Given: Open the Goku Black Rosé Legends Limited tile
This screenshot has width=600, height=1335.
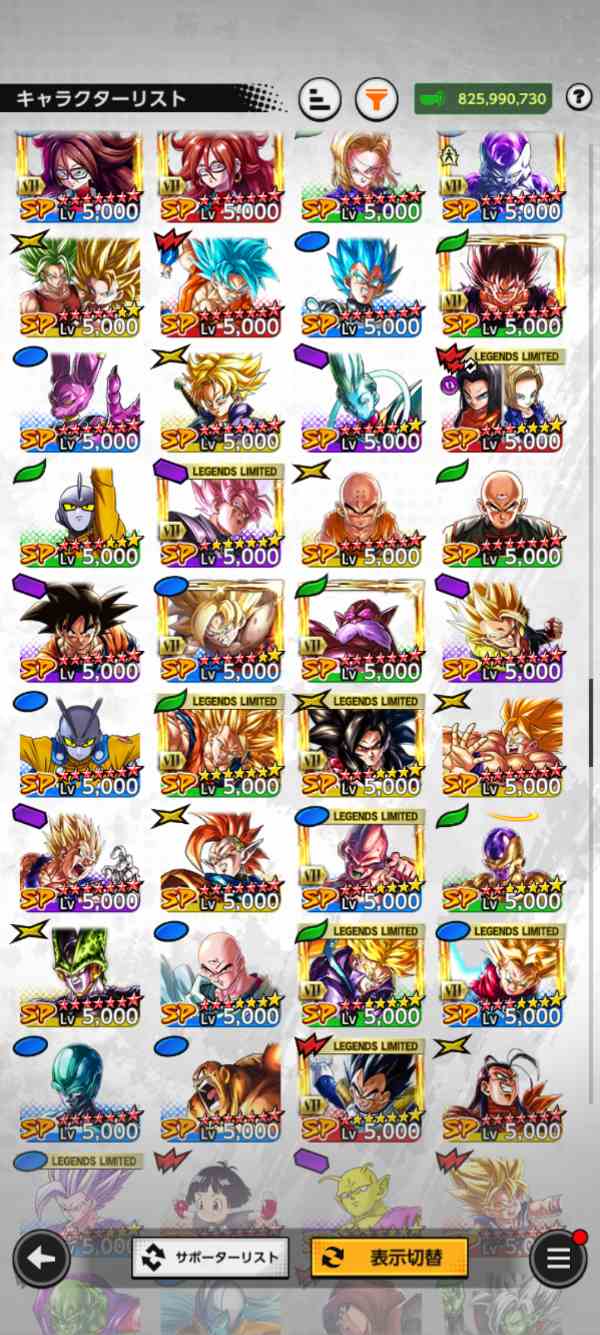Looking at the screenshot, I should [x=220, y=515].
